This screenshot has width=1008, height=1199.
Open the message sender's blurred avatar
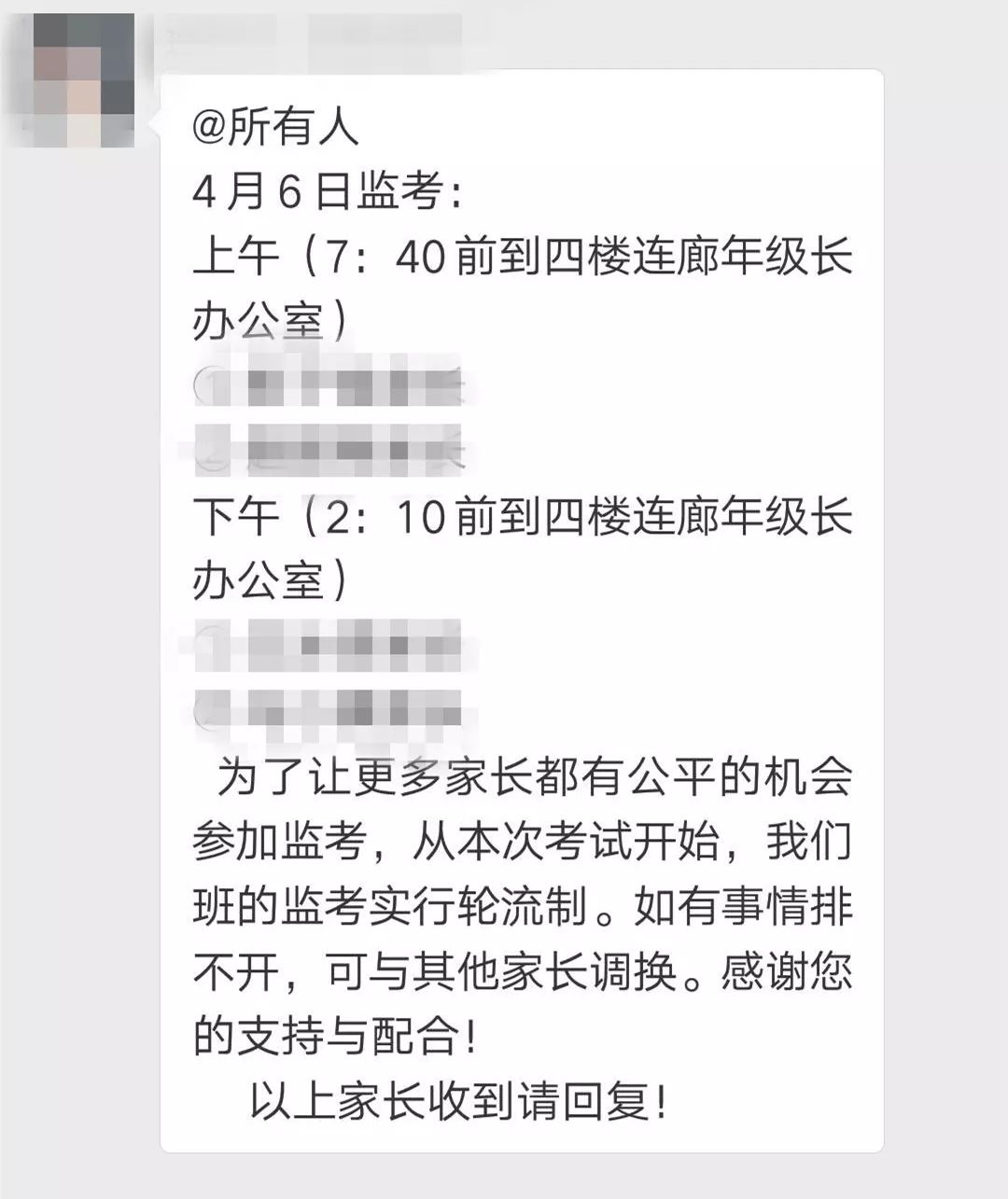click(x=82, y=82)
